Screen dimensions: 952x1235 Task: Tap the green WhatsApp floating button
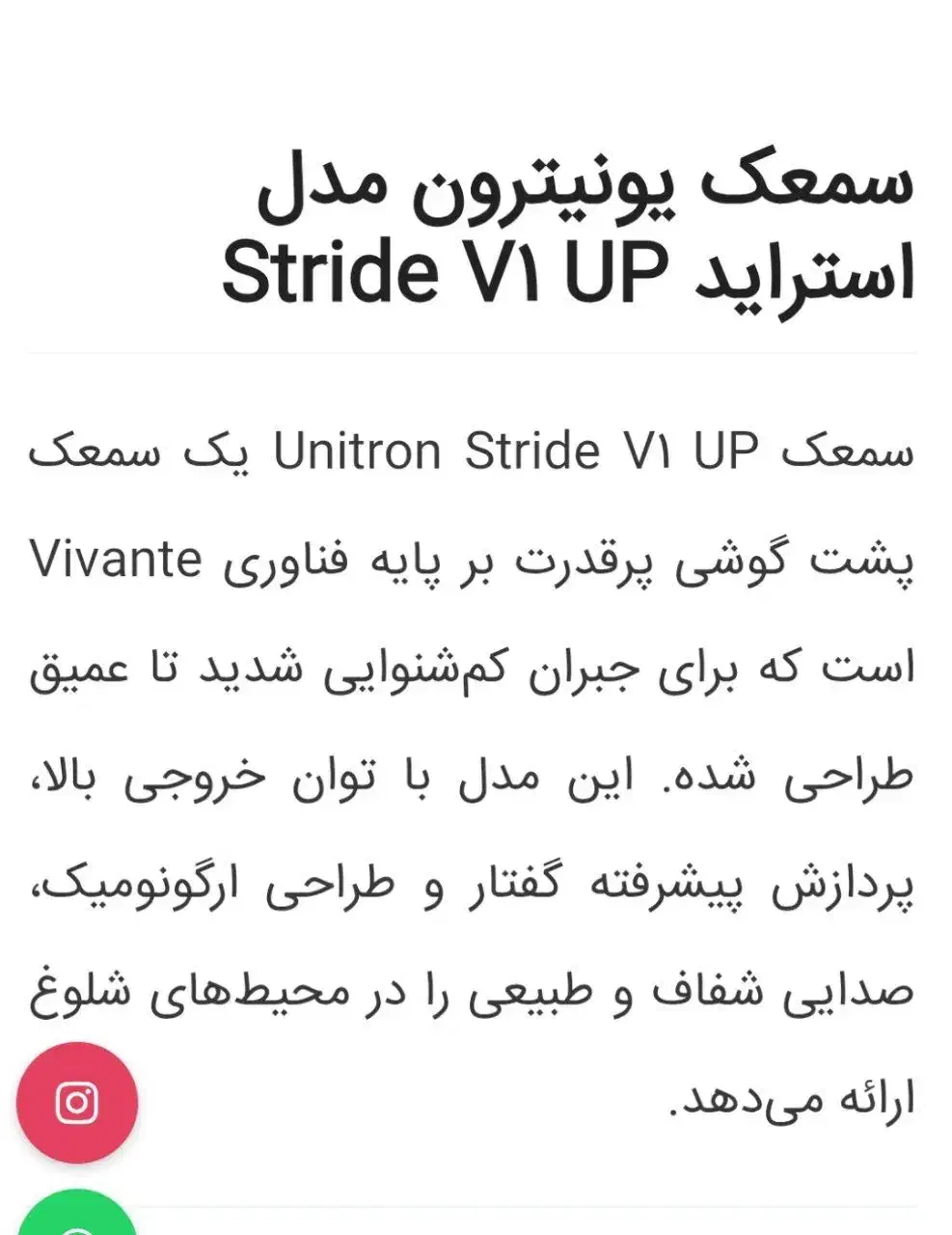[x=77, y=1218]
